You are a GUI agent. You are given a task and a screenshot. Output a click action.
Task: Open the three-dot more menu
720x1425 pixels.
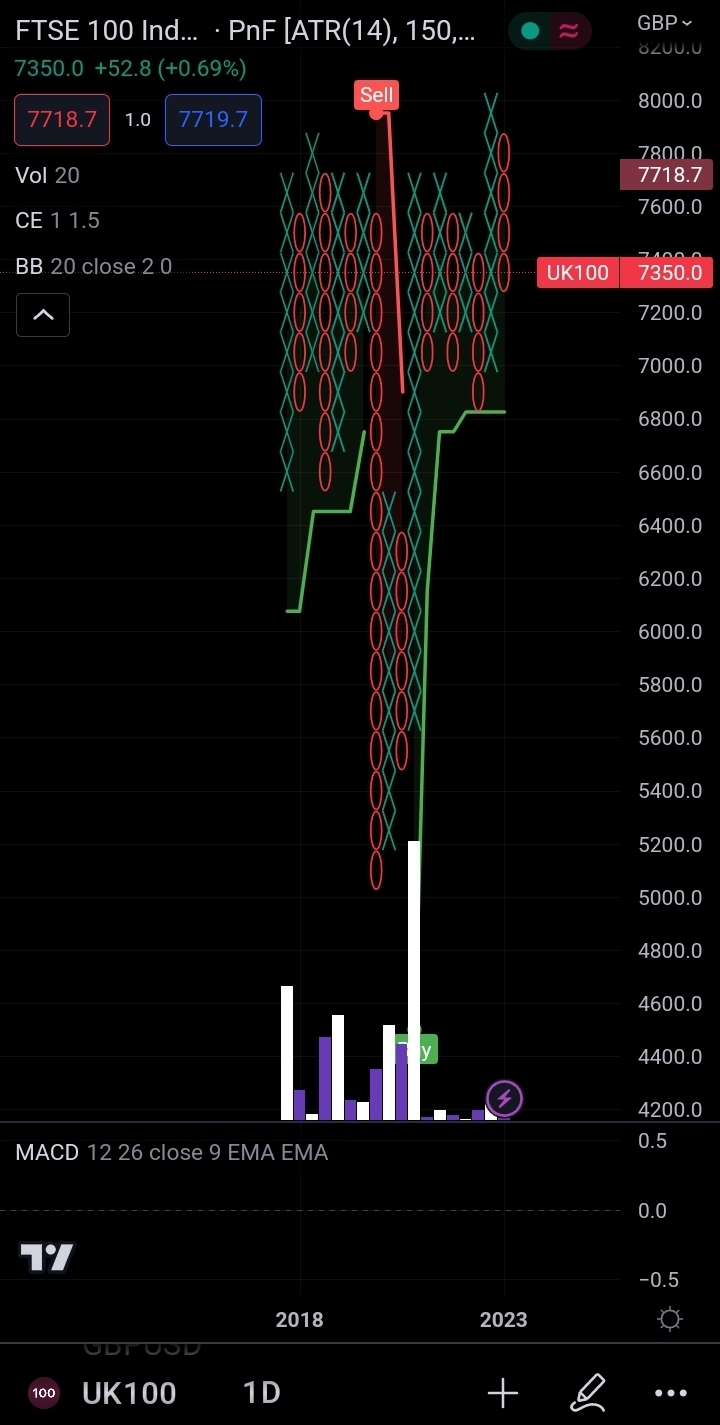point(670,1392)
